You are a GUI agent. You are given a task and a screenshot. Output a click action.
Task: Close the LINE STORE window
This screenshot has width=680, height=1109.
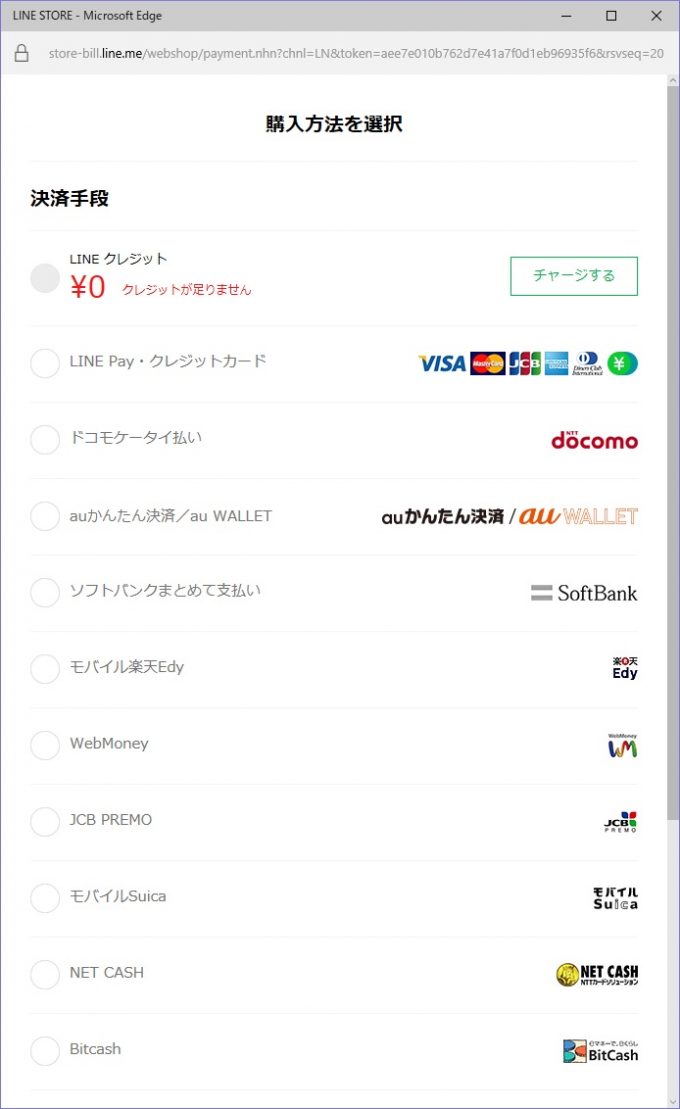click(x=656, y=16)
